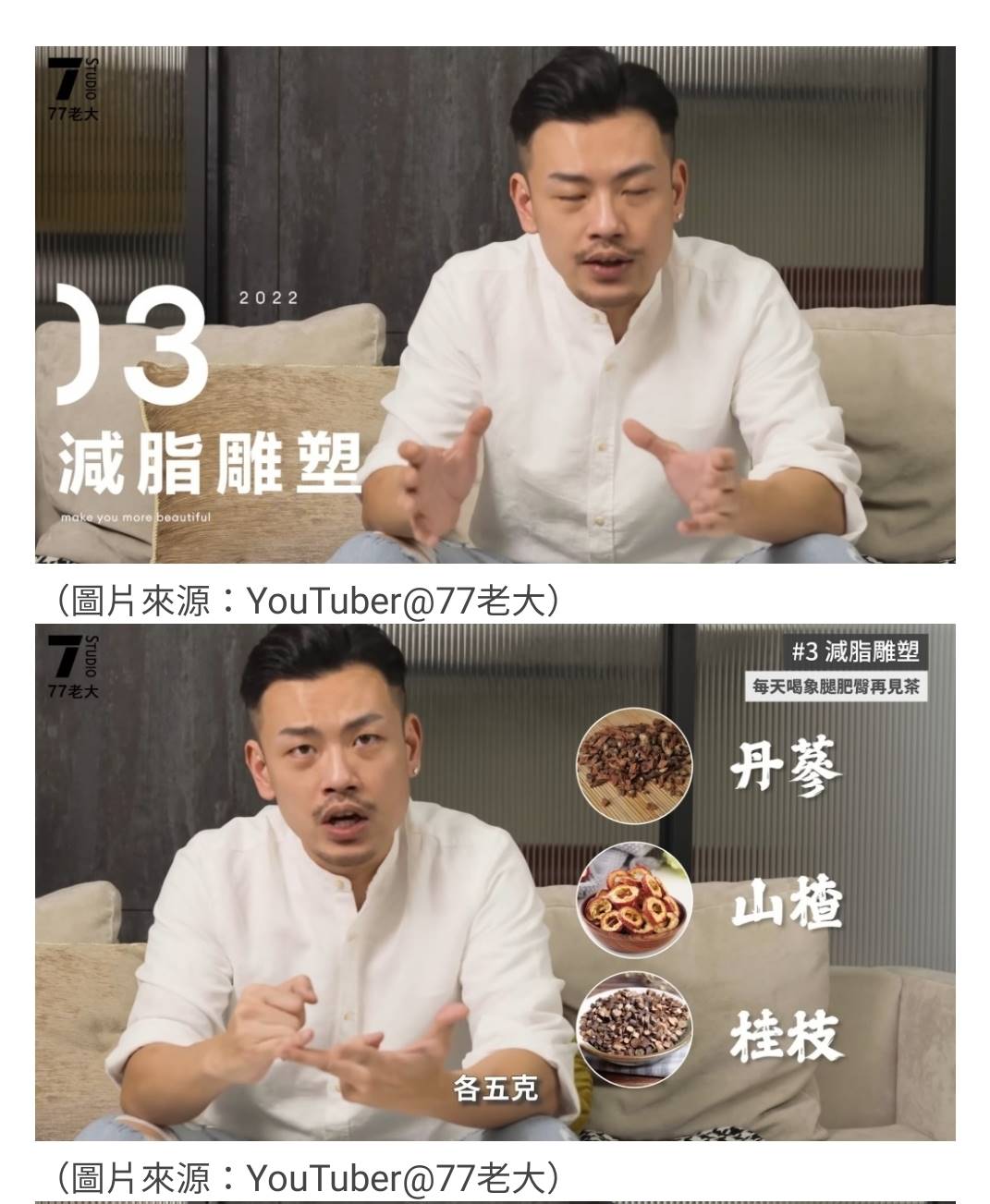Open the first image titled 減脂雕塑 2022
990x1204 pixels.
tap(495, 305)
